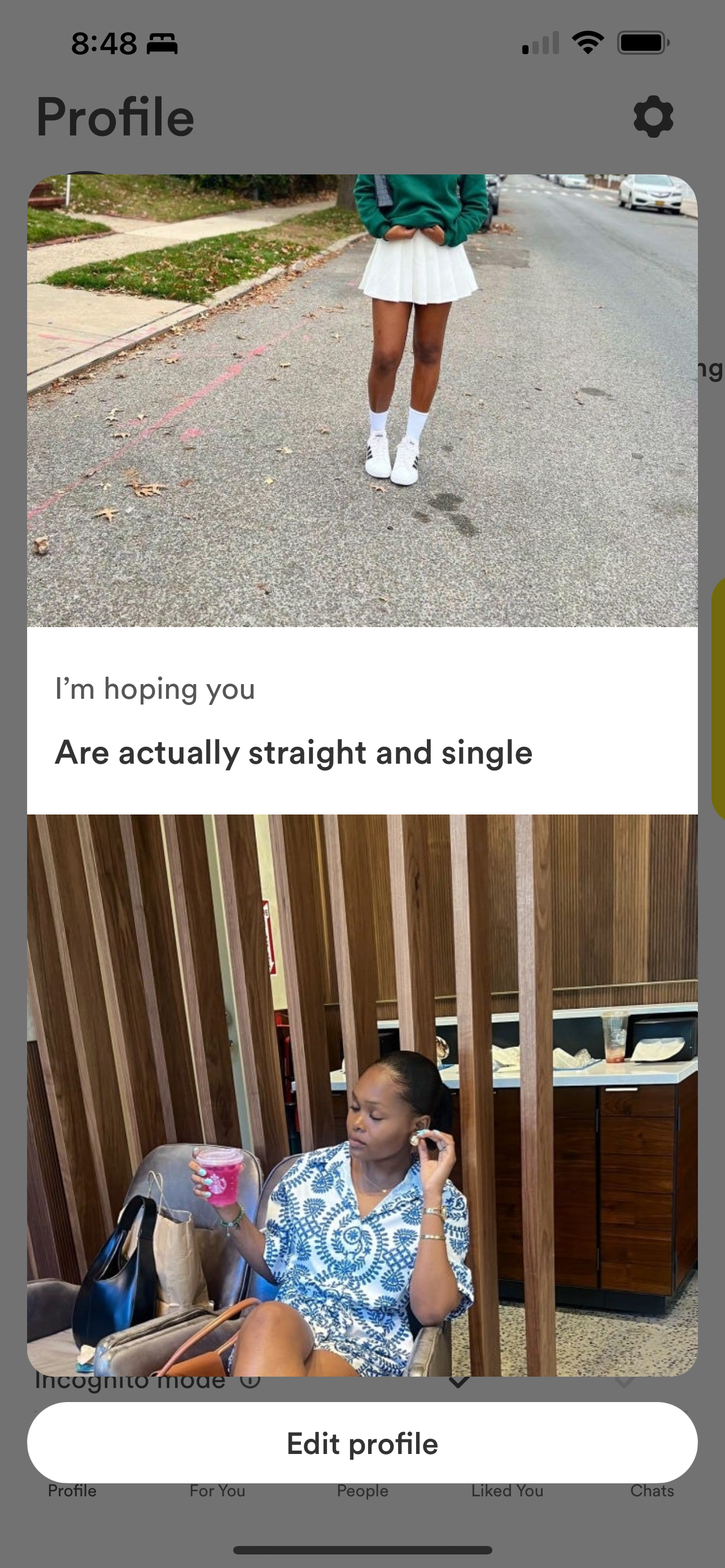Switch to the Chats tab
Image resolution: width=725 pixels, height=1568 pixels.
652,1491
